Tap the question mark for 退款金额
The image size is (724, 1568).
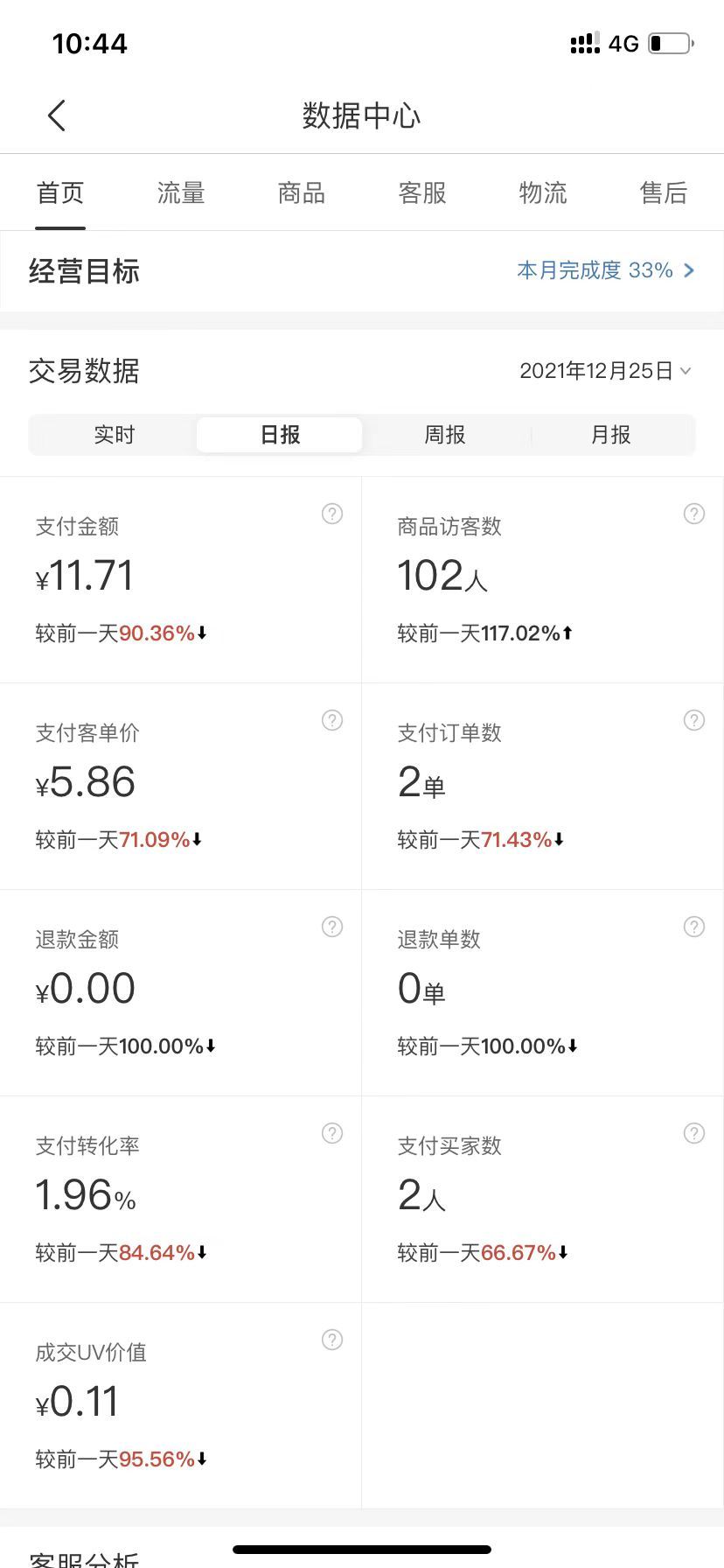332,927
